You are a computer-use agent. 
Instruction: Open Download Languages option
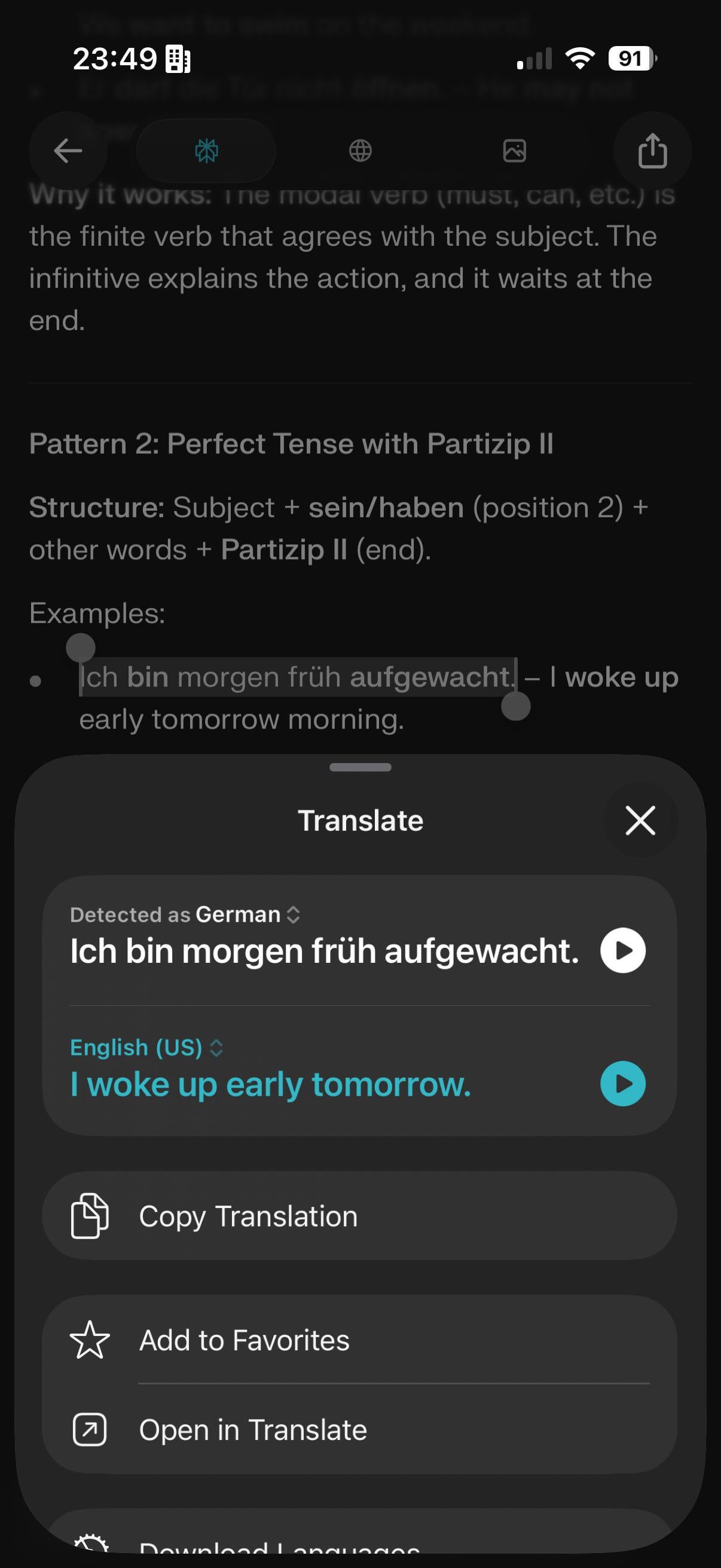[359, 1543]
